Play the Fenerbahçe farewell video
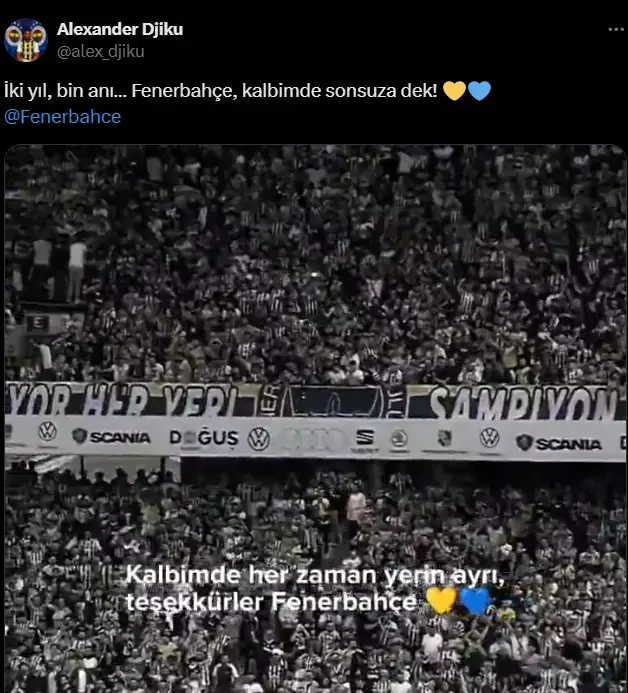Image resolution: width=628 pixels, height=693 pixels. pyautogui.click(x=315, y=418)
